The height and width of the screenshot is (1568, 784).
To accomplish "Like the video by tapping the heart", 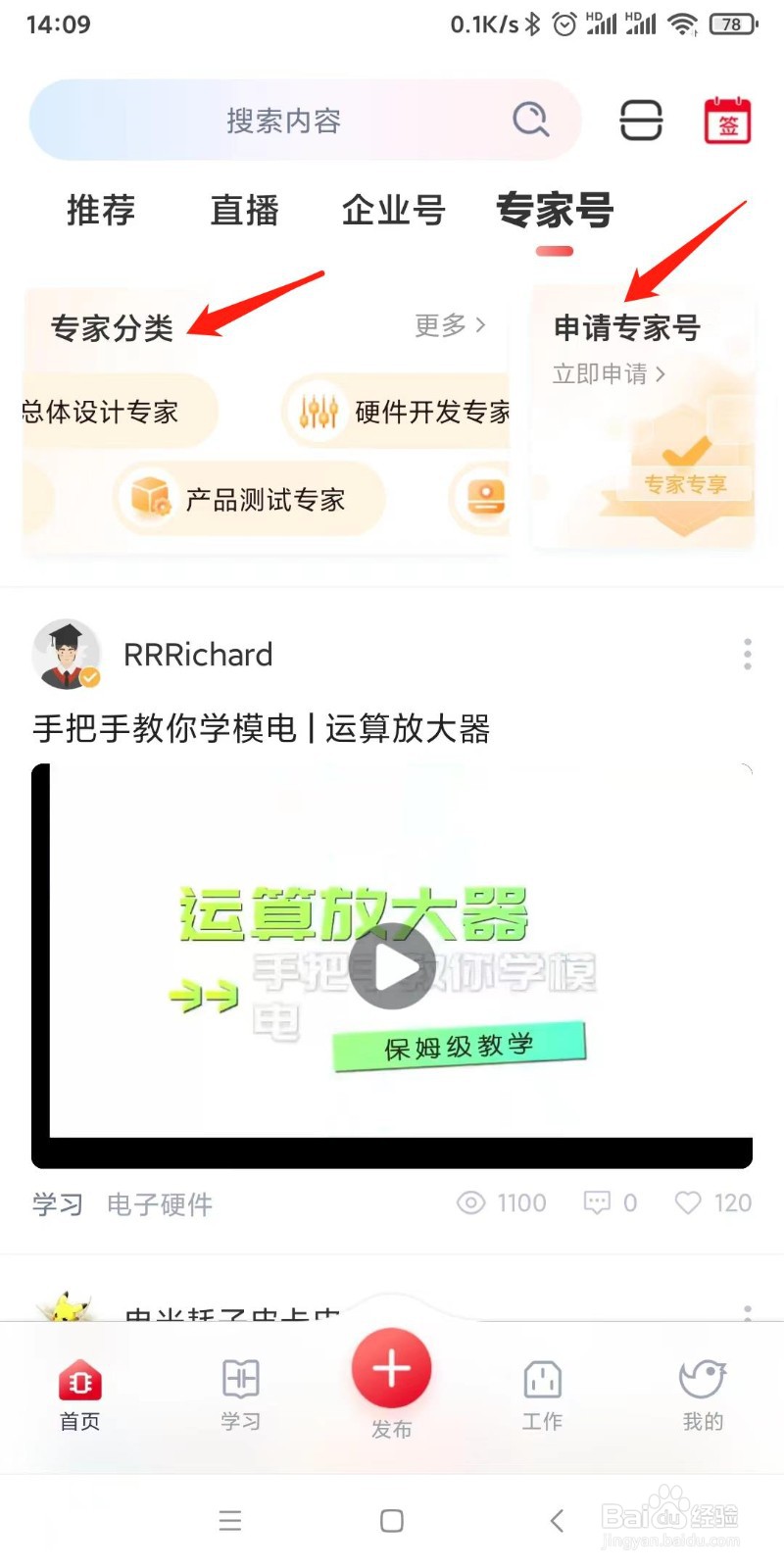I will (x=689, y=1202).
